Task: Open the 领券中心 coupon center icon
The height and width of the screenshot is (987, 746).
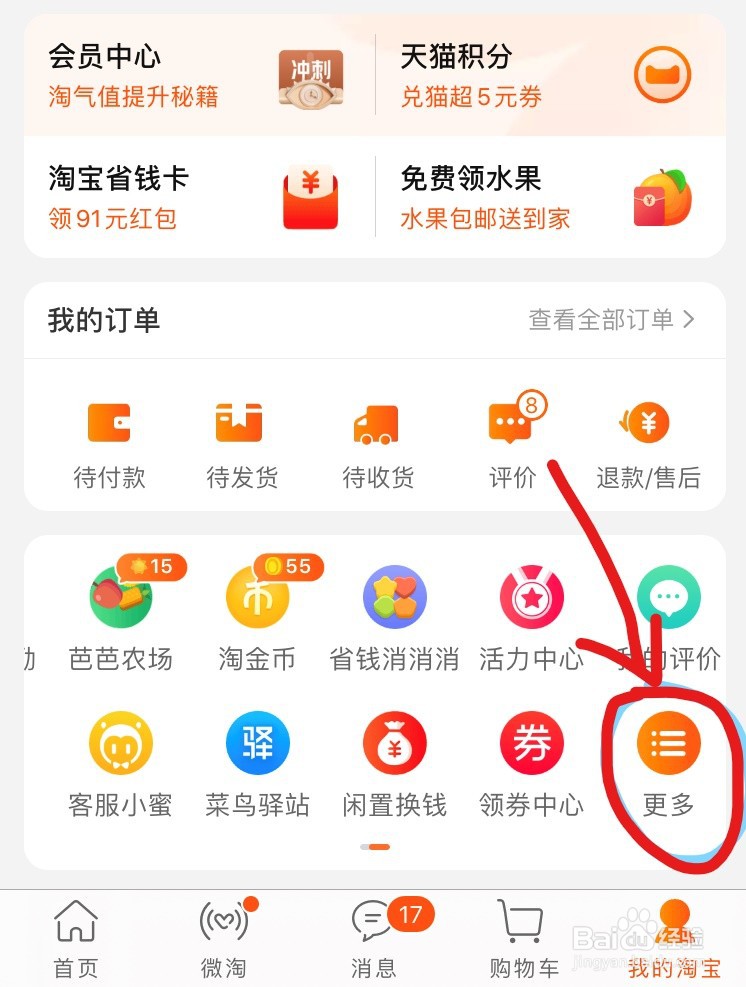Action: pos(531,765)
